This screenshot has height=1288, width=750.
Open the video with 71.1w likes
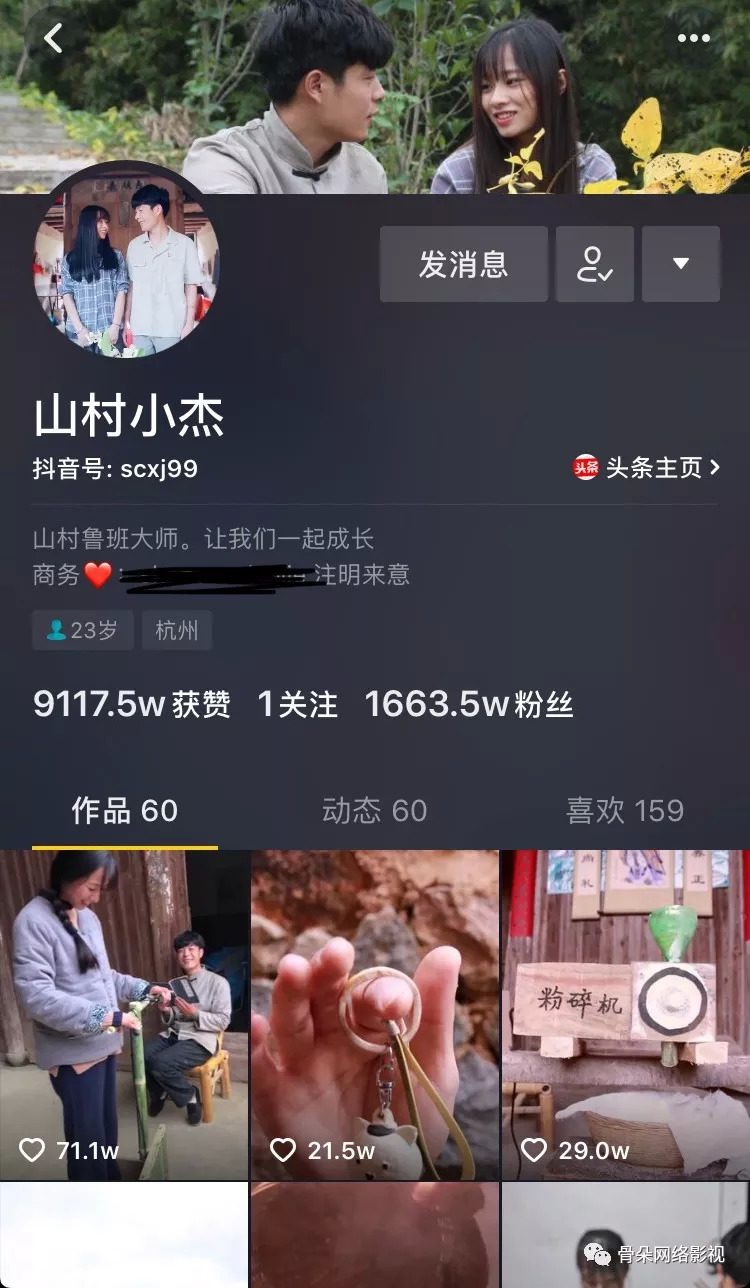click(x=124, y=1015)
